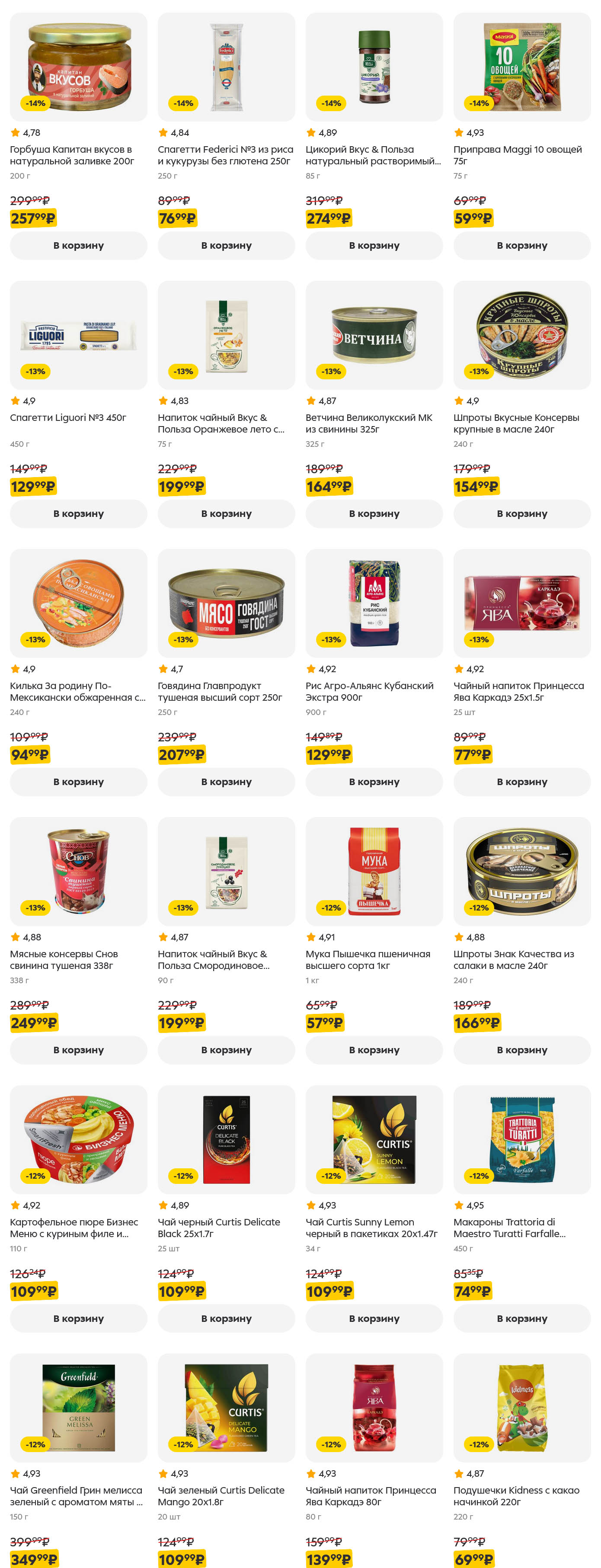Add Говядина Главпродукт тушеная to cart
Image resolution: width=601 pixels, height=1568 pixels.
point(226,782)
